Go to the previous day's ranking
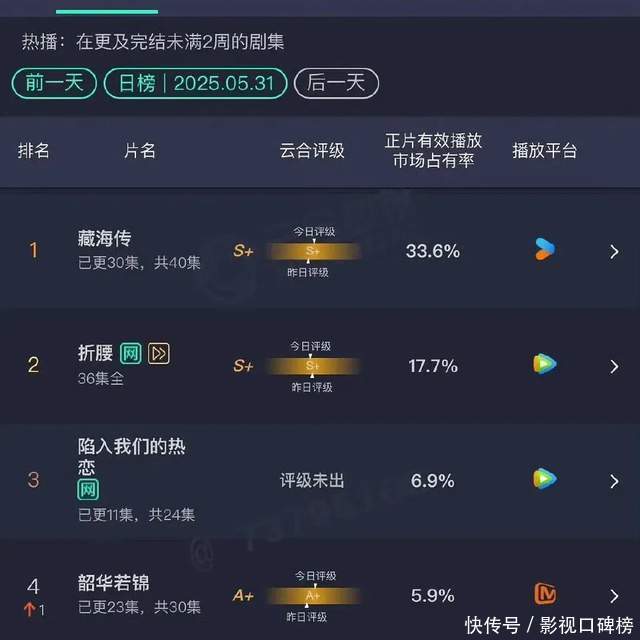 tap(54, 83)
